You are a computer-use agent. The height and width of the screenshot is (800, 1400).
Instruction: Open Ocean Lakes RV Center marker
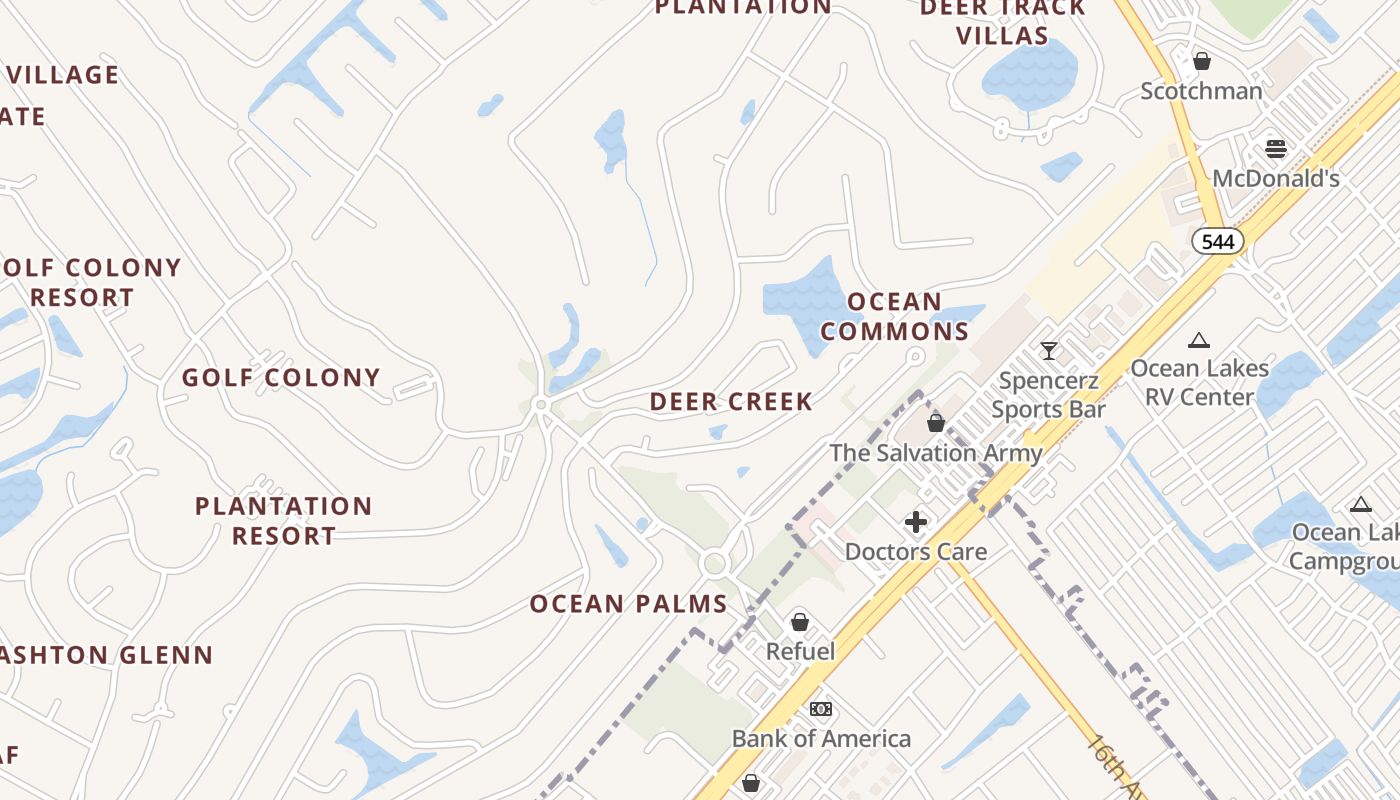1199,340
